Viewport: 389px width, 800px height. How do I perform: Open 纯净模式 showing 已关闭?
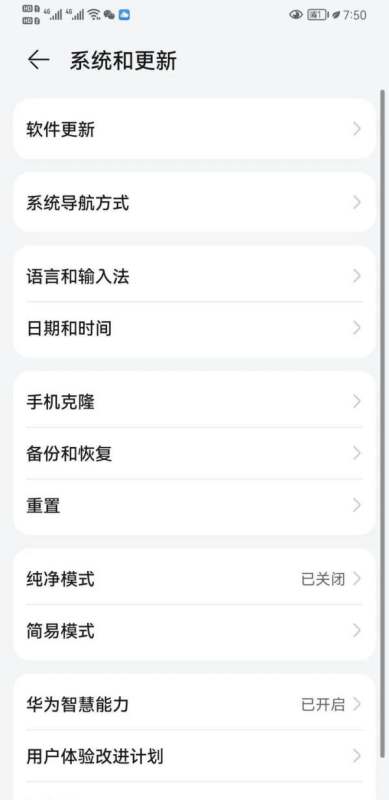pos(194,579)
